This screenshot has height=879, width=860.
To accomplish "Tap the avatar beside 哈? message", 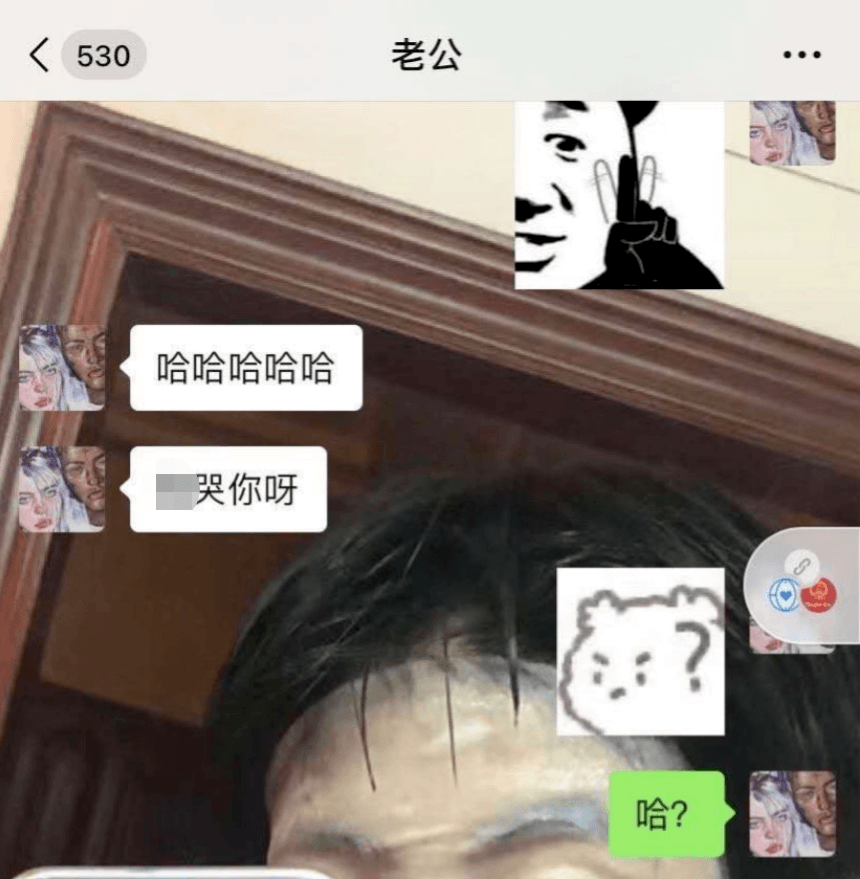I will (792, 814).
